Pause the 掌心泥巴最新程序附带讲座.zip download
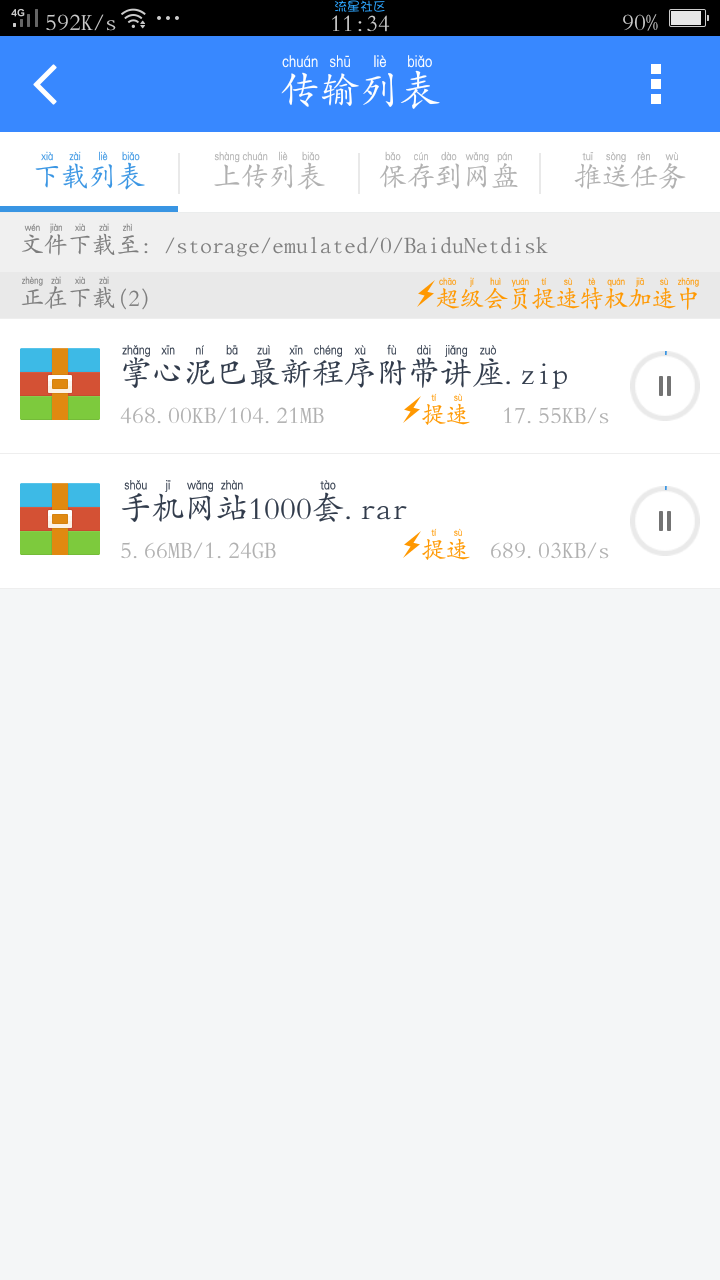 click(665, 386)
